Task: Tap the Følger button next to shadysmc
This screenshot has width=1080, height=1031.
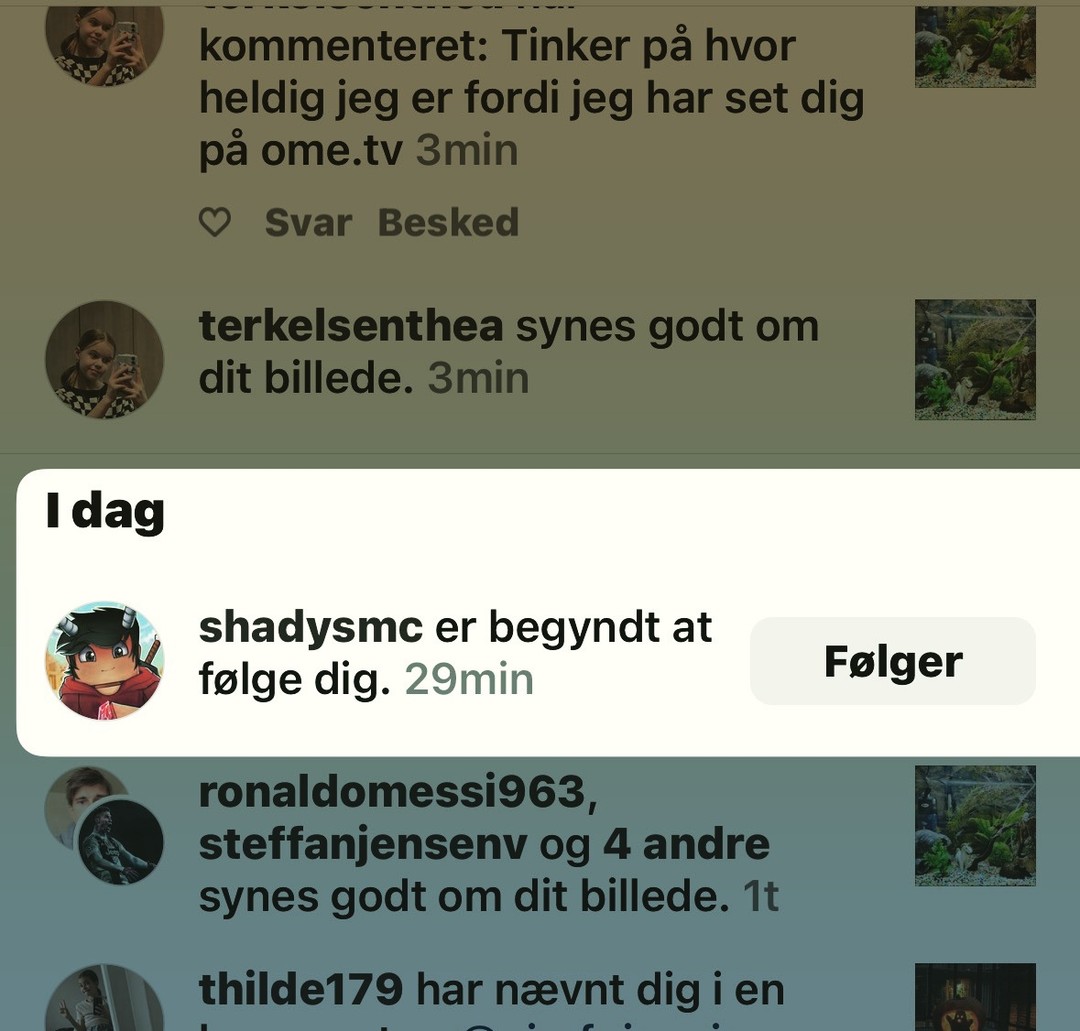Action: tap(892, 662)
